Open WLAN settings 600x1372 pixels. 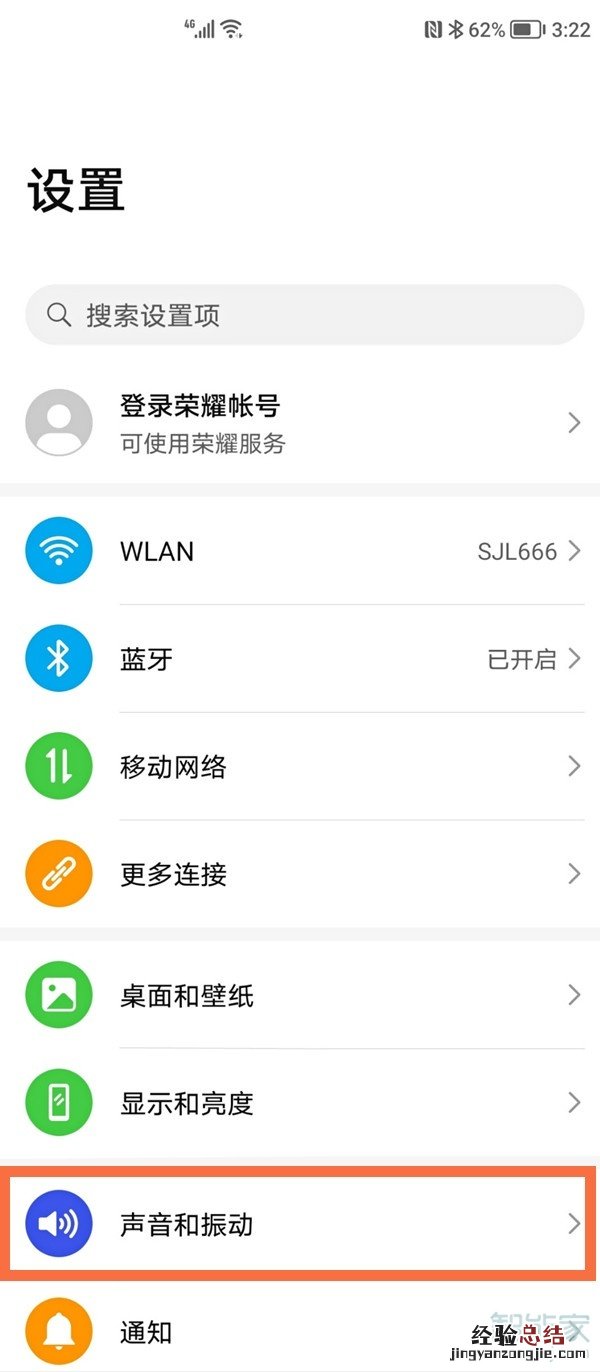(x=300, y=551)
